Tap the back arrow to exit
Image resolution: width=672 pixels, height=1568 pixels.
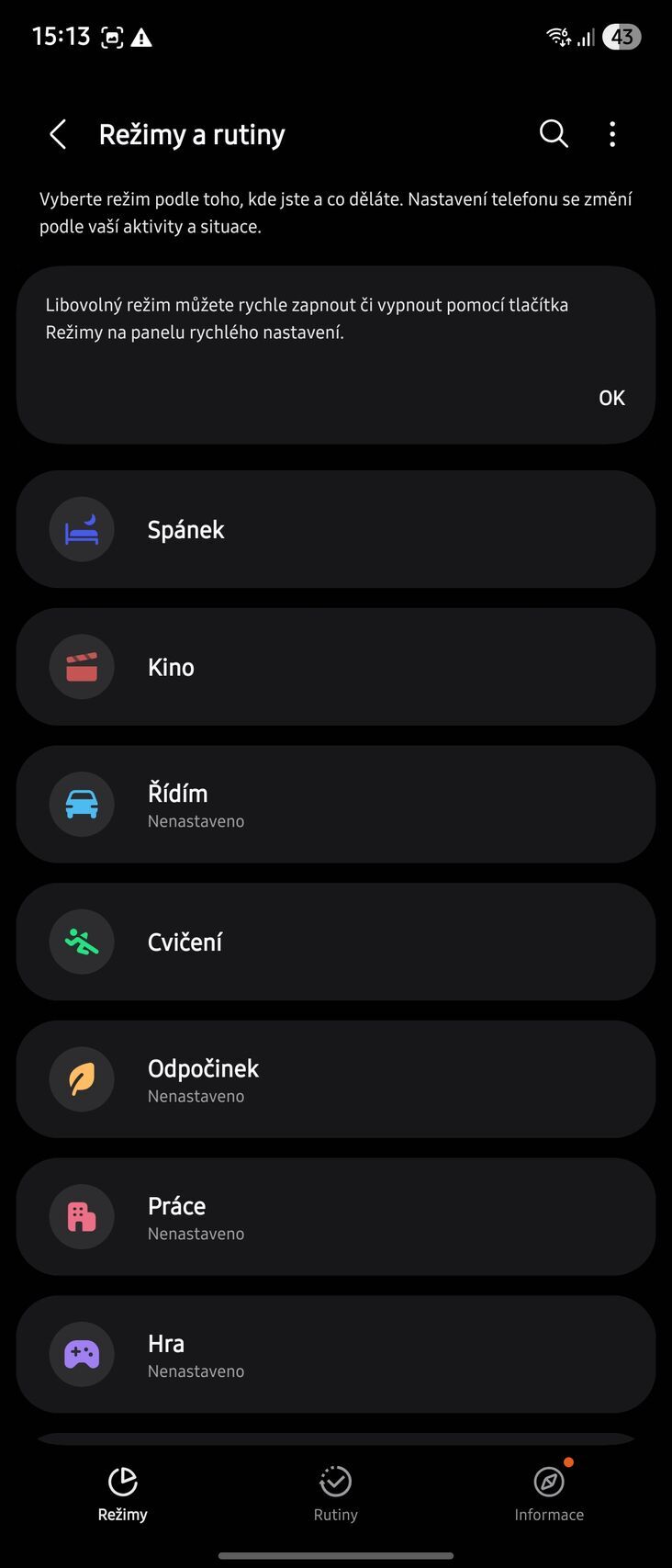coord(57,133)
